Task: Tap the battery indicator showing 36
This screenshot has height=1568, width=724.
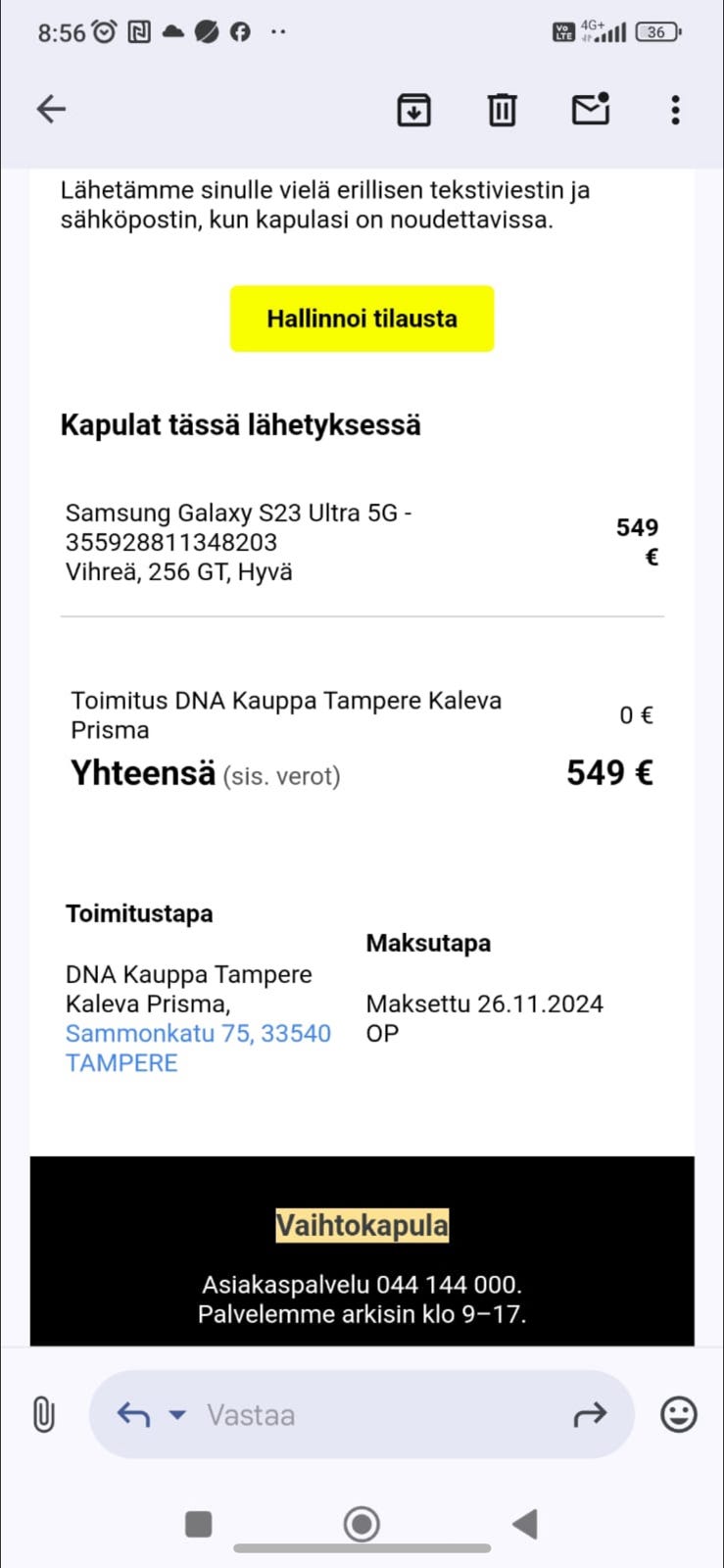Action: 655,31
